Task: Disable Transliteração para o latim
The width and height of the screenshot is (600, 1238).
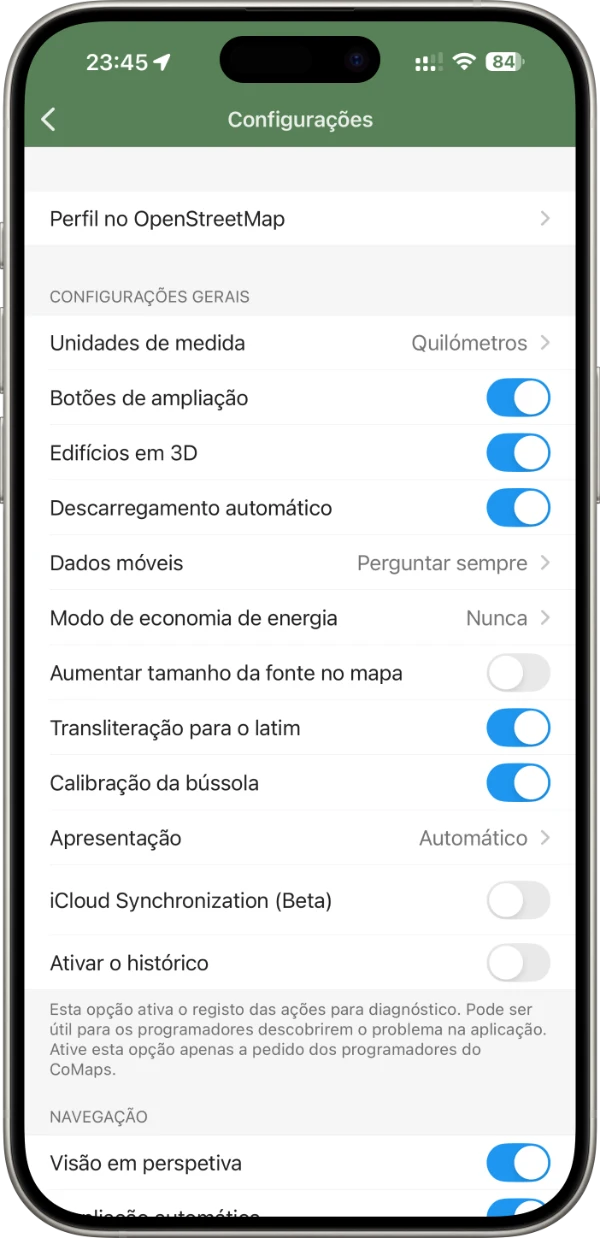Action: [x=518, y=728]
